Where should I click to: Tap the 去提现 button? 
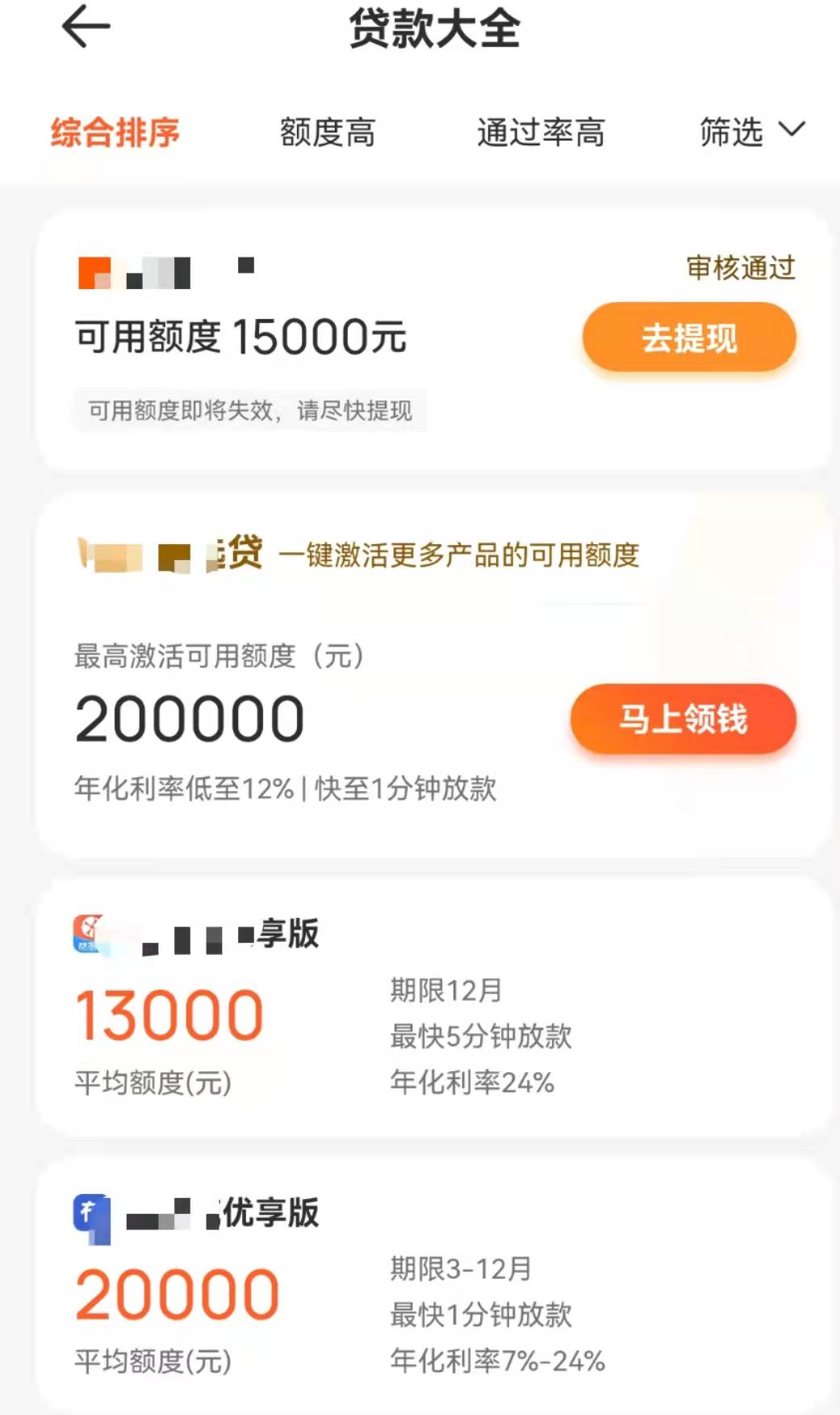[x=689, y=337]
